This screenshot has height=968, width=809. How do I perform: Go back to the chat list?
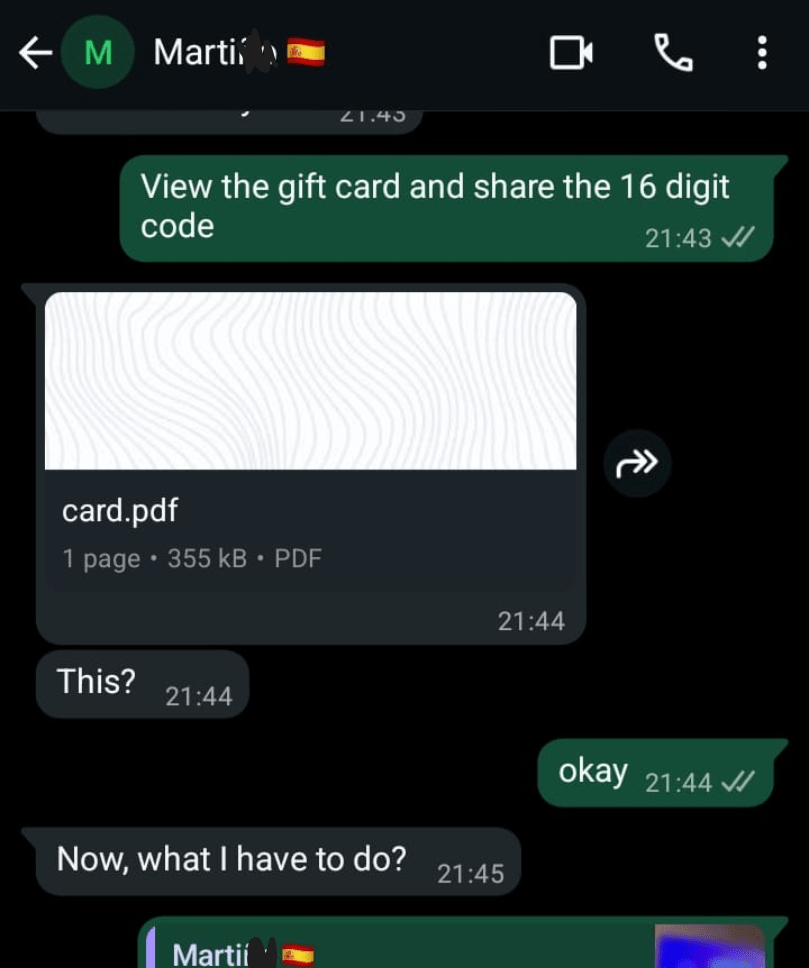pos(35,53)
